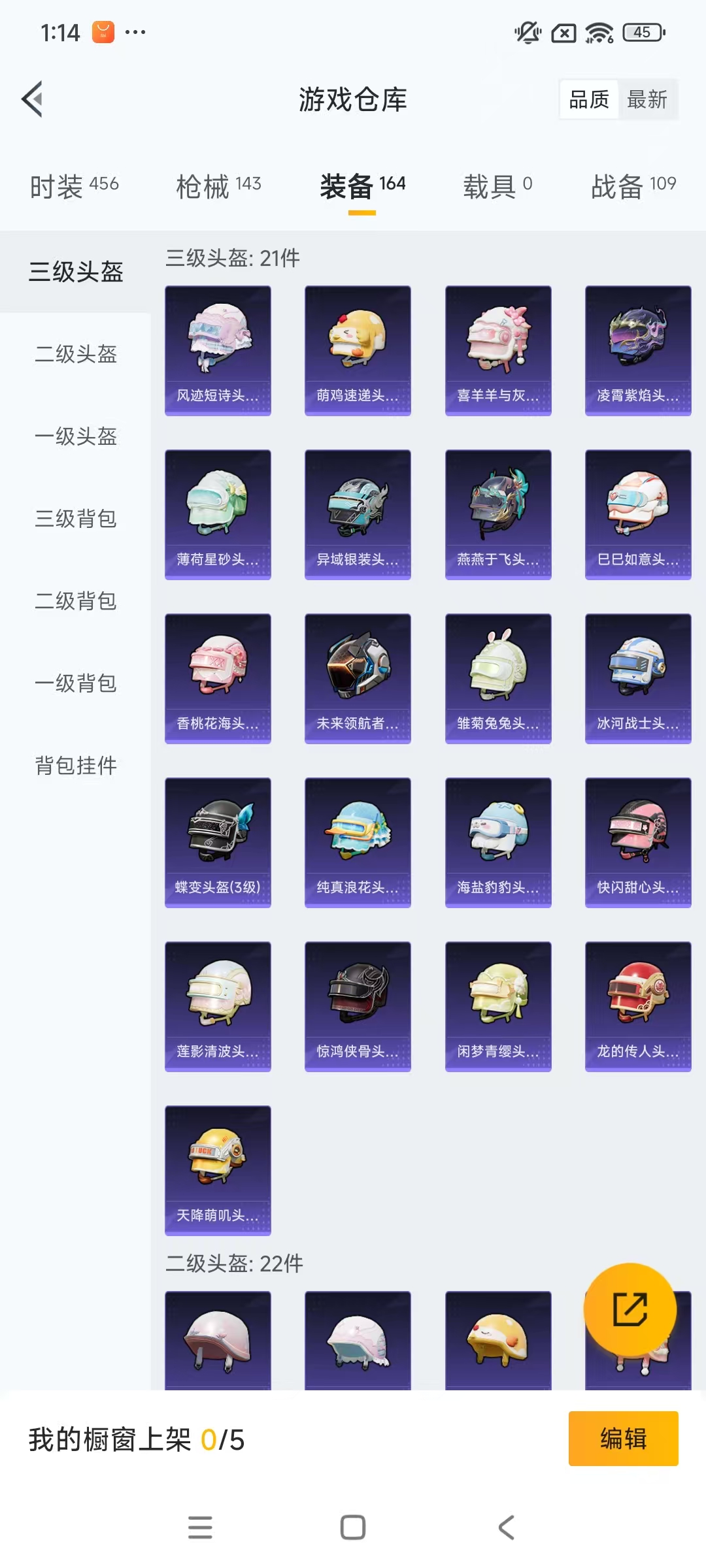Select the 萌鸡速递头盔 helmet thumbnail

click(x=358, y=350)
